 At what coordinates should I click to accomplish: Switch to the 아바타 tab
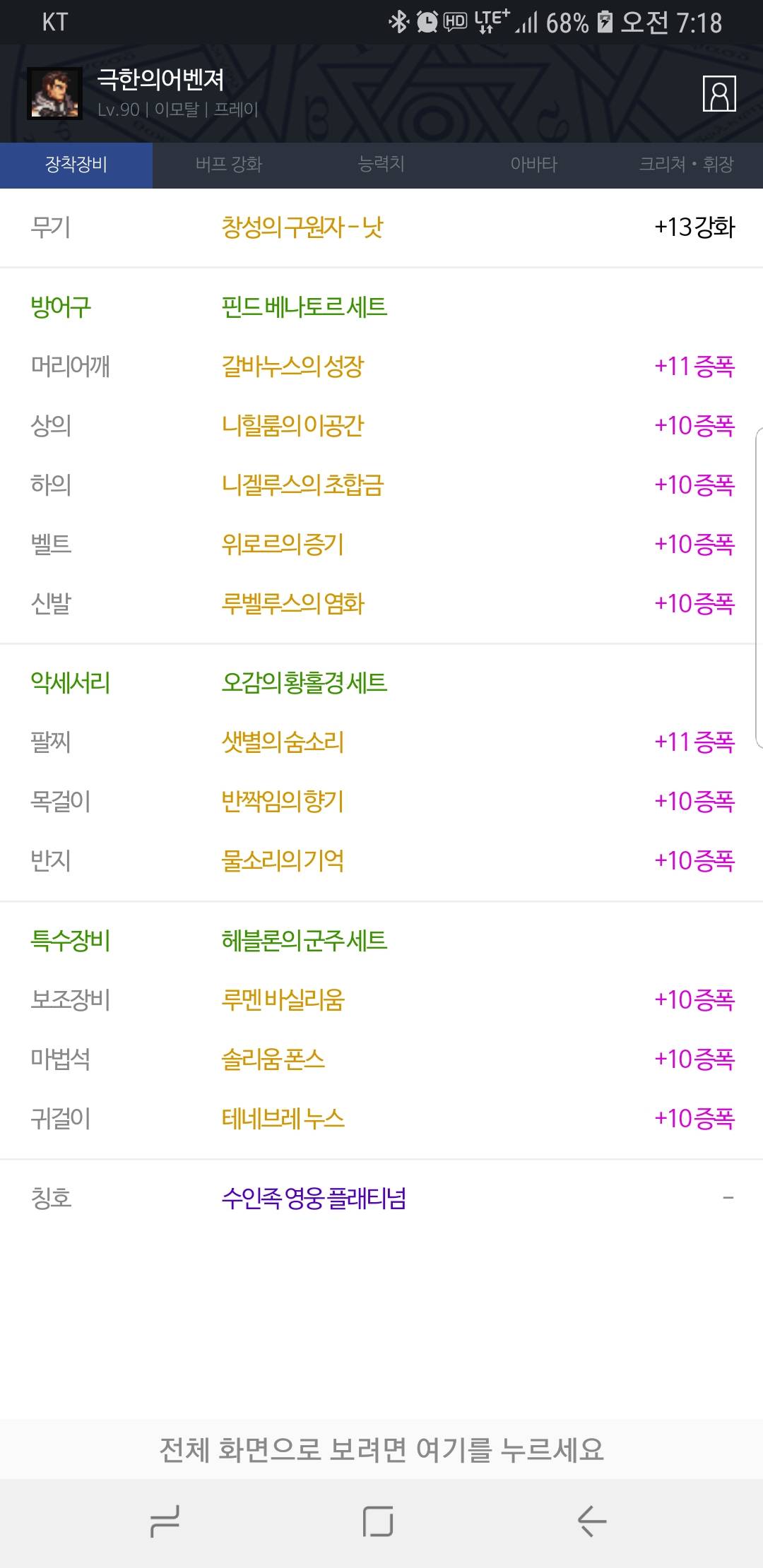point(534,165)
